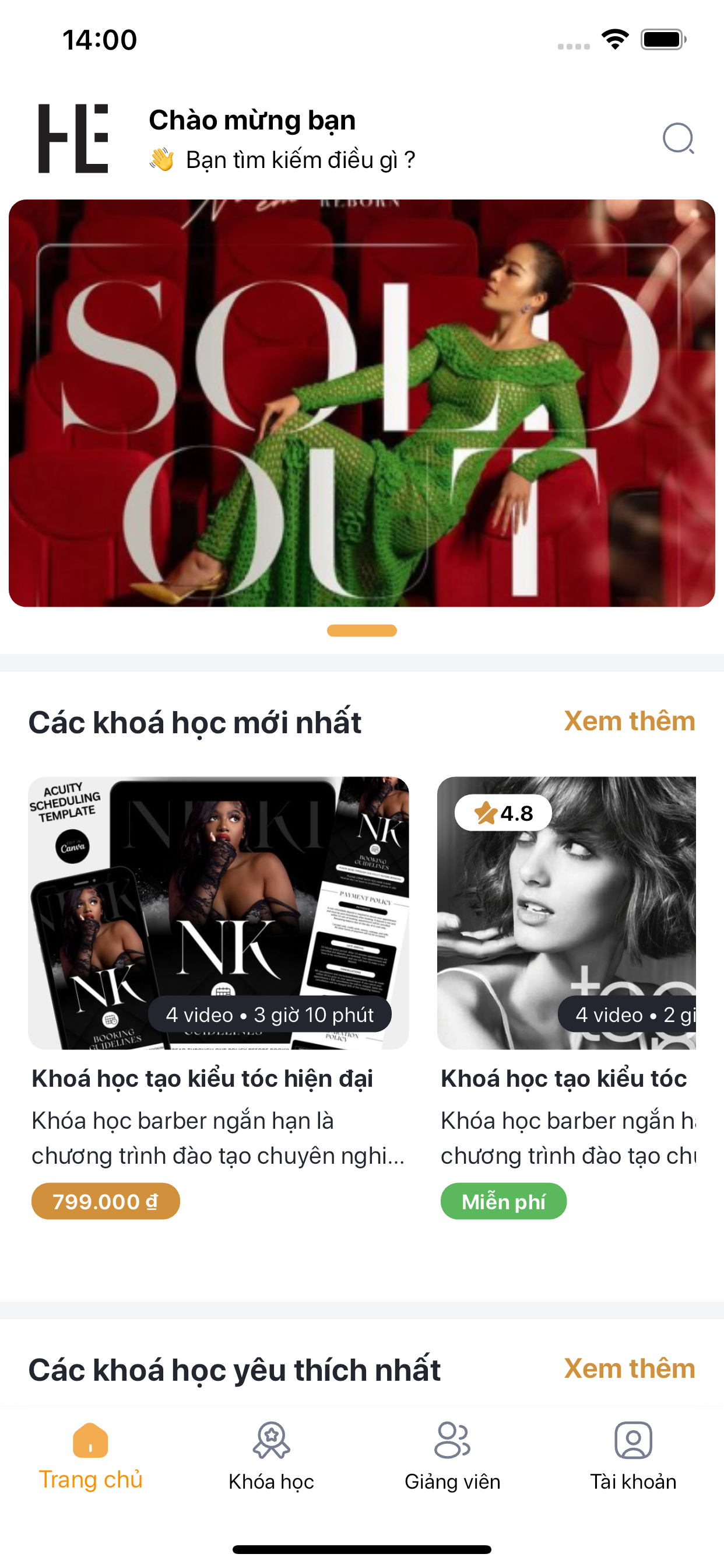Switch to the Tài khoản tab

point(632,1456)
